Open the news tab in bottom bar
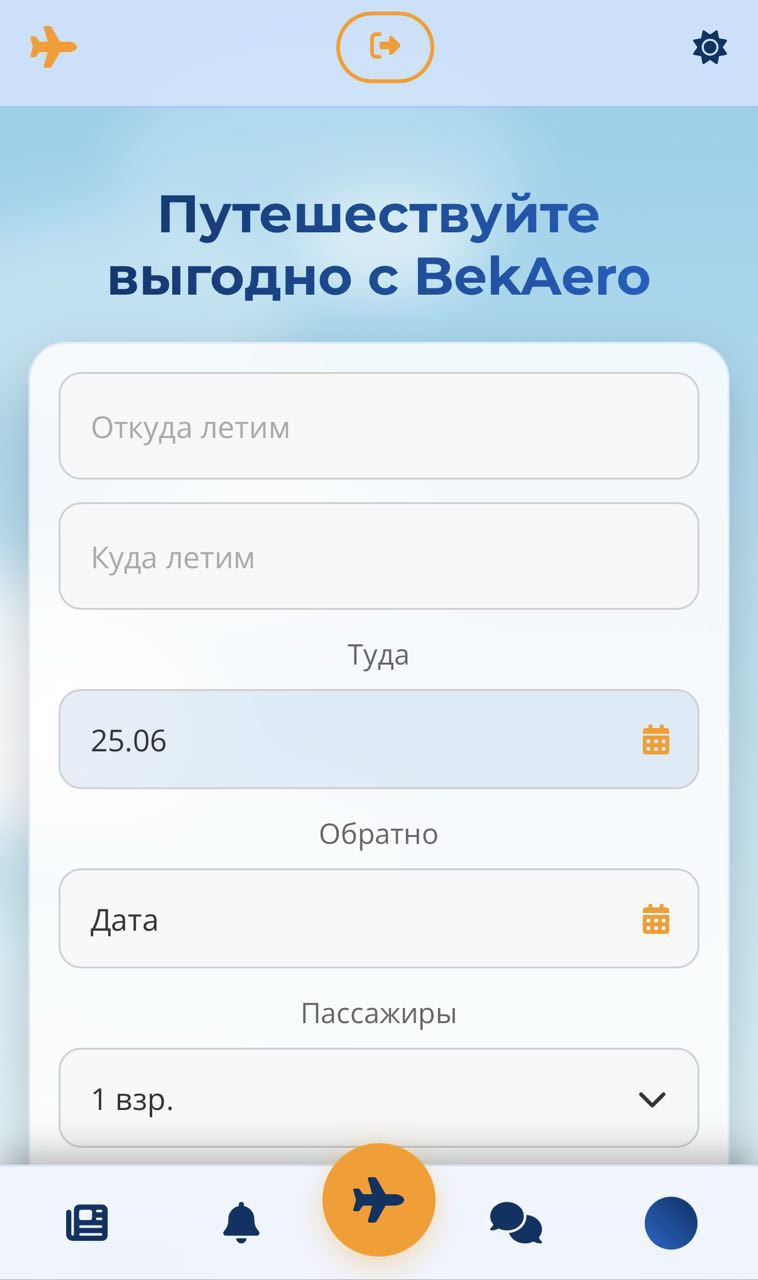Screen dimensions: 758x1280 coord(87,1222)
